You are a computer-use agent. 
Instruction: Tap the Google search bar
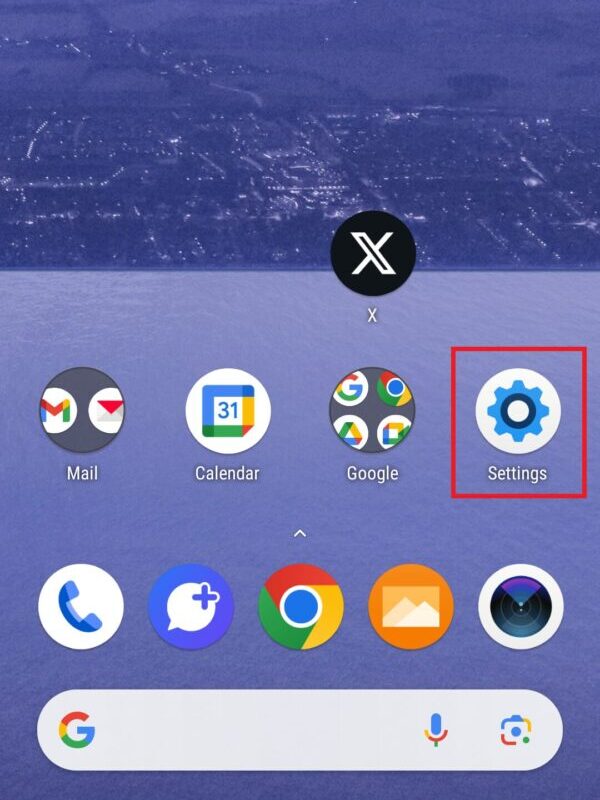tap(250, 731)
